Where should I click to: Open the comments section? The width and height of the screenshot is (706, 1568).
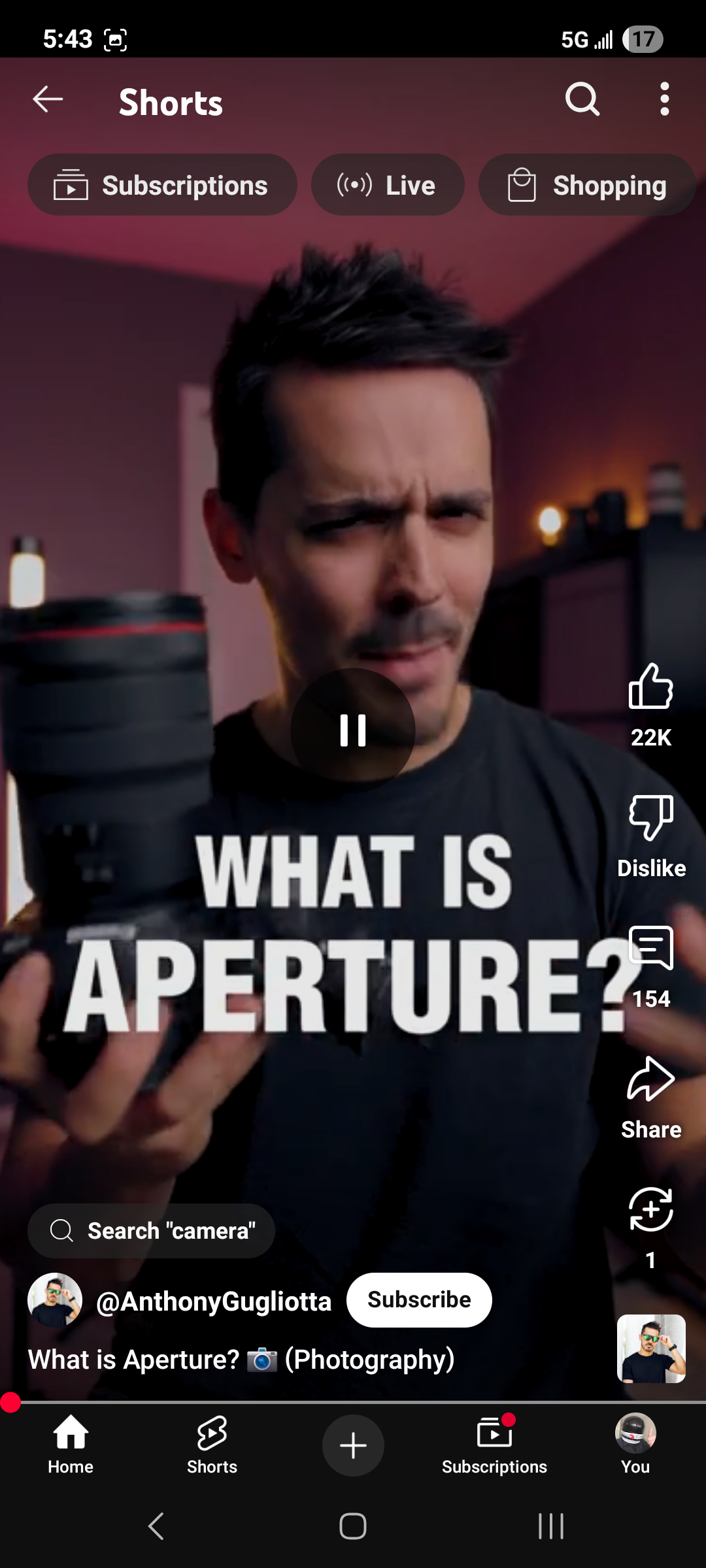click(651, 949)
